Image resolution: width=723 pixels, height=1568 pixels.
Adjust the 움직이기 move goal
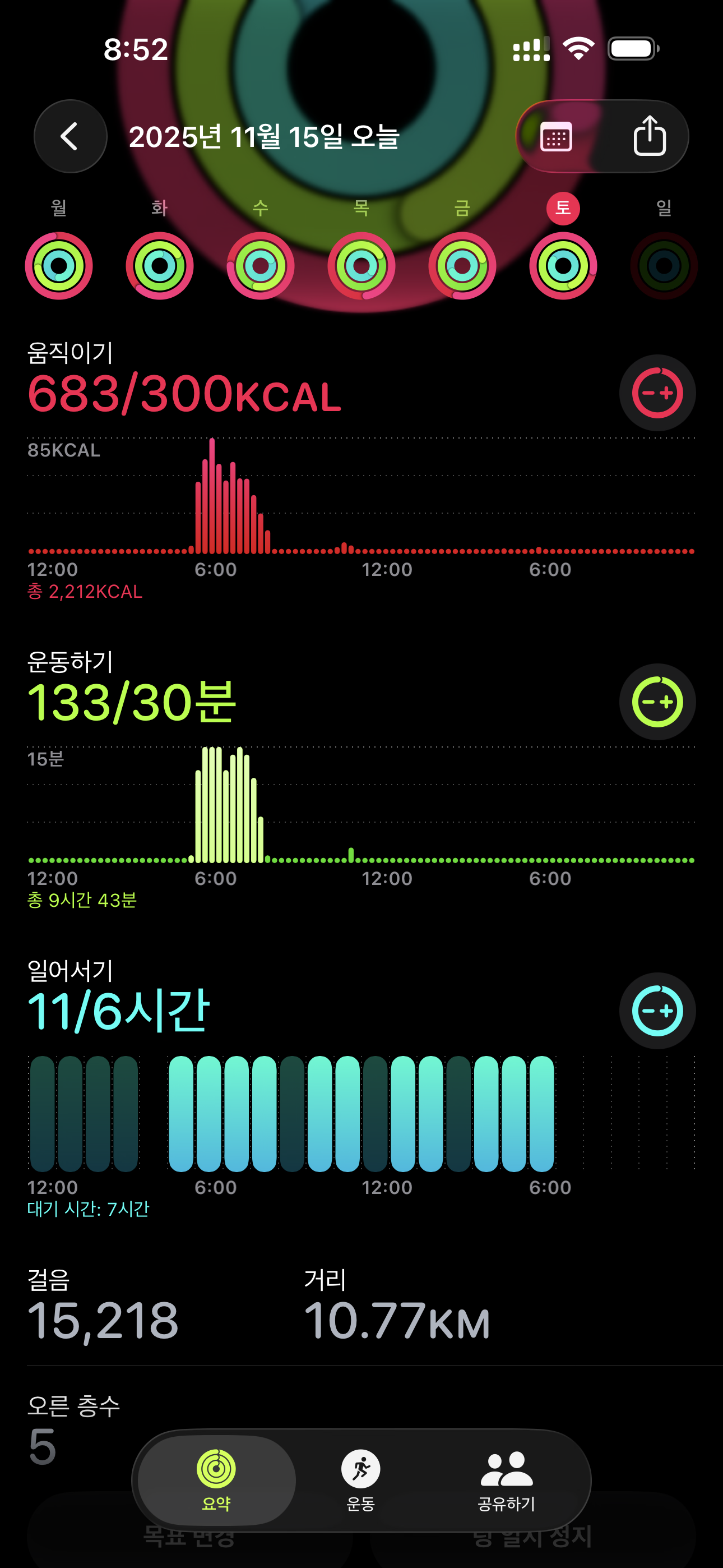click(x=657, y=393)
